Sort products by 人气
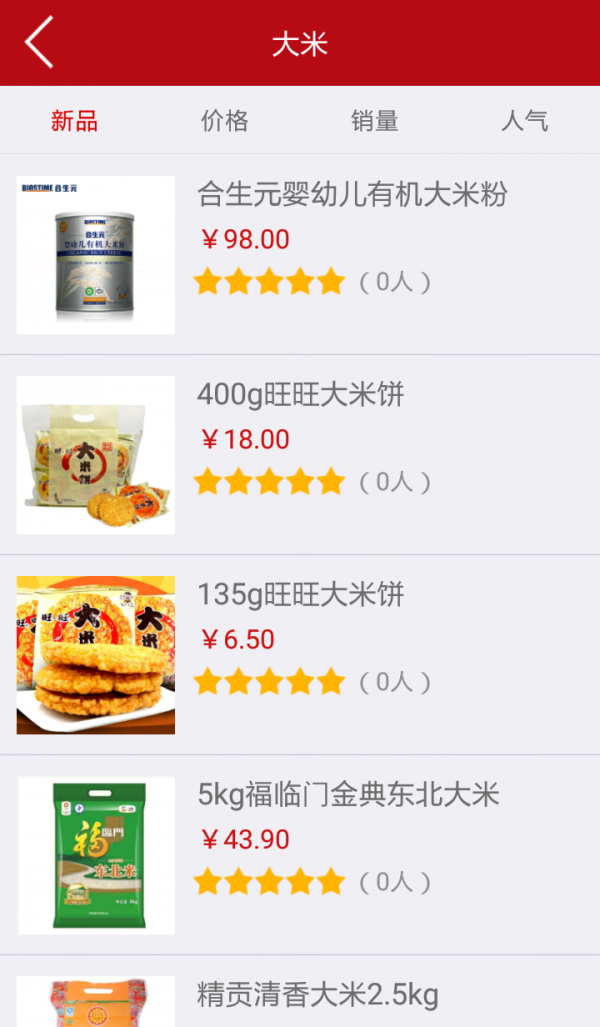This screenshot has width=600, height=1027. tap(525, 121)
